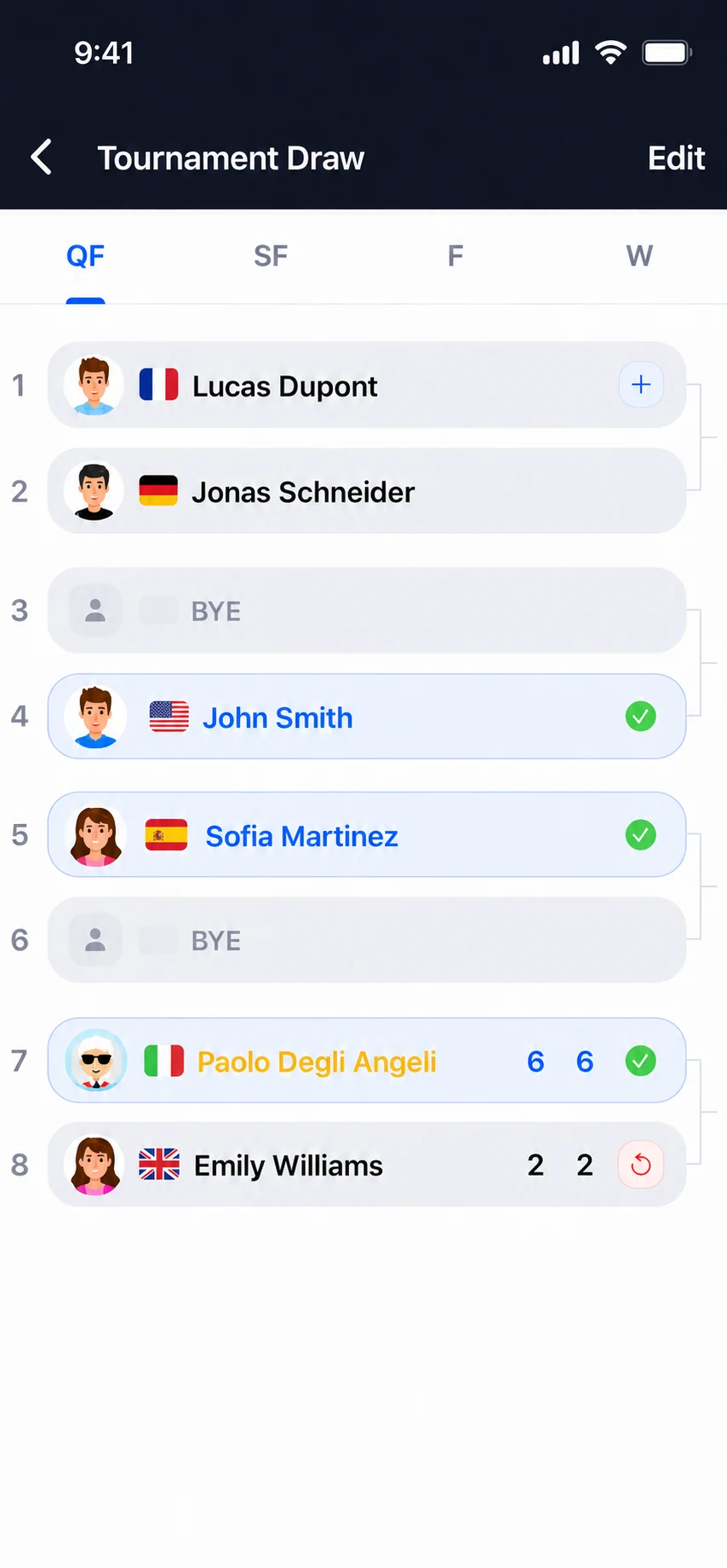727x1568 pixels.
Task: Open Jonas Schneider's row
Action: 367,491
